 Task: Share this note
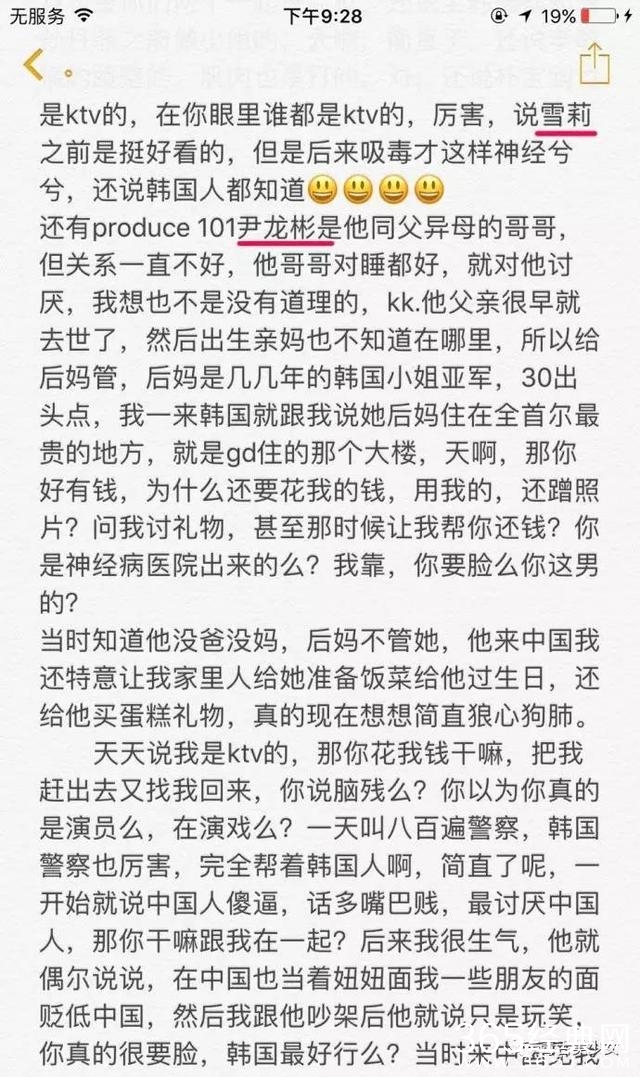594,62
